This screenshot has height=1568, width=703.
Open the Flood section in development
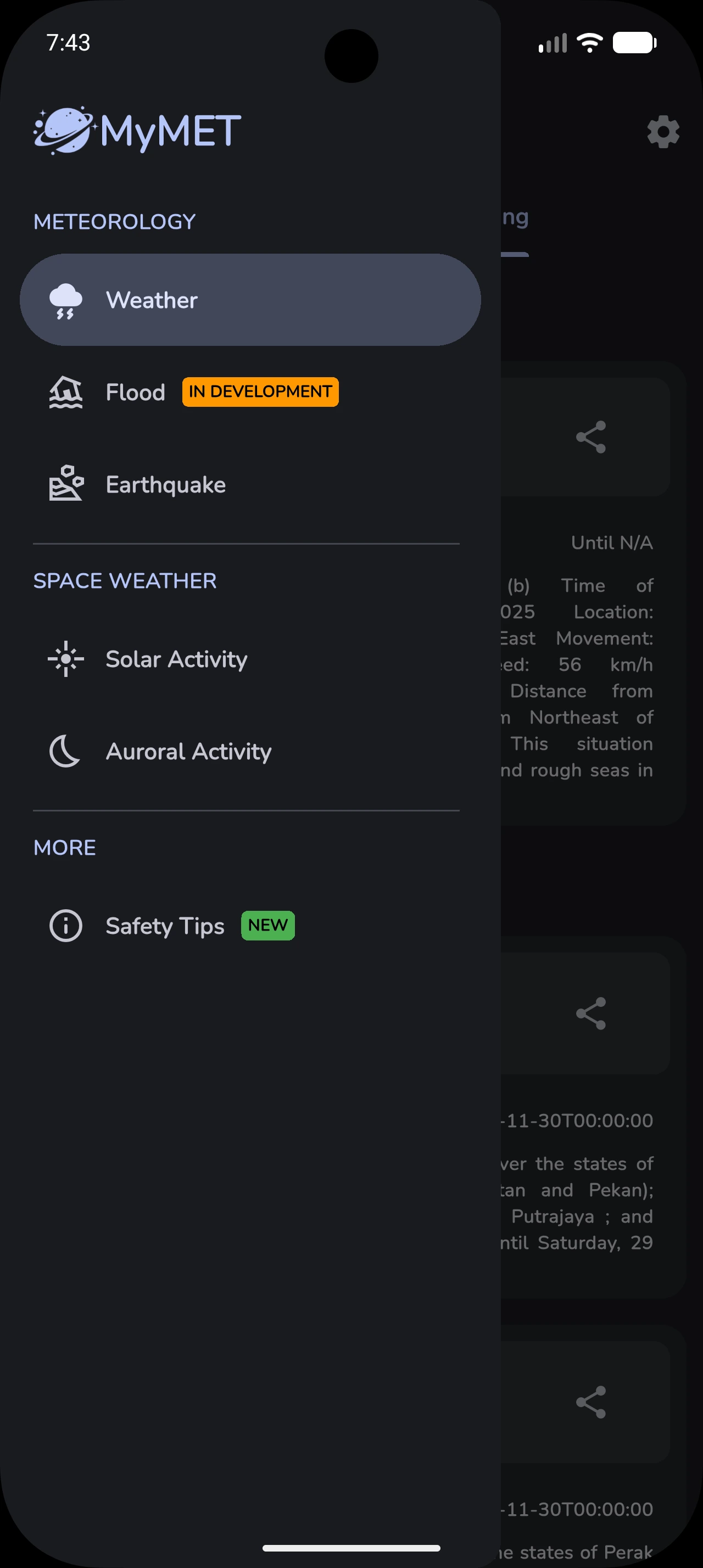click(x=135, y=392)
